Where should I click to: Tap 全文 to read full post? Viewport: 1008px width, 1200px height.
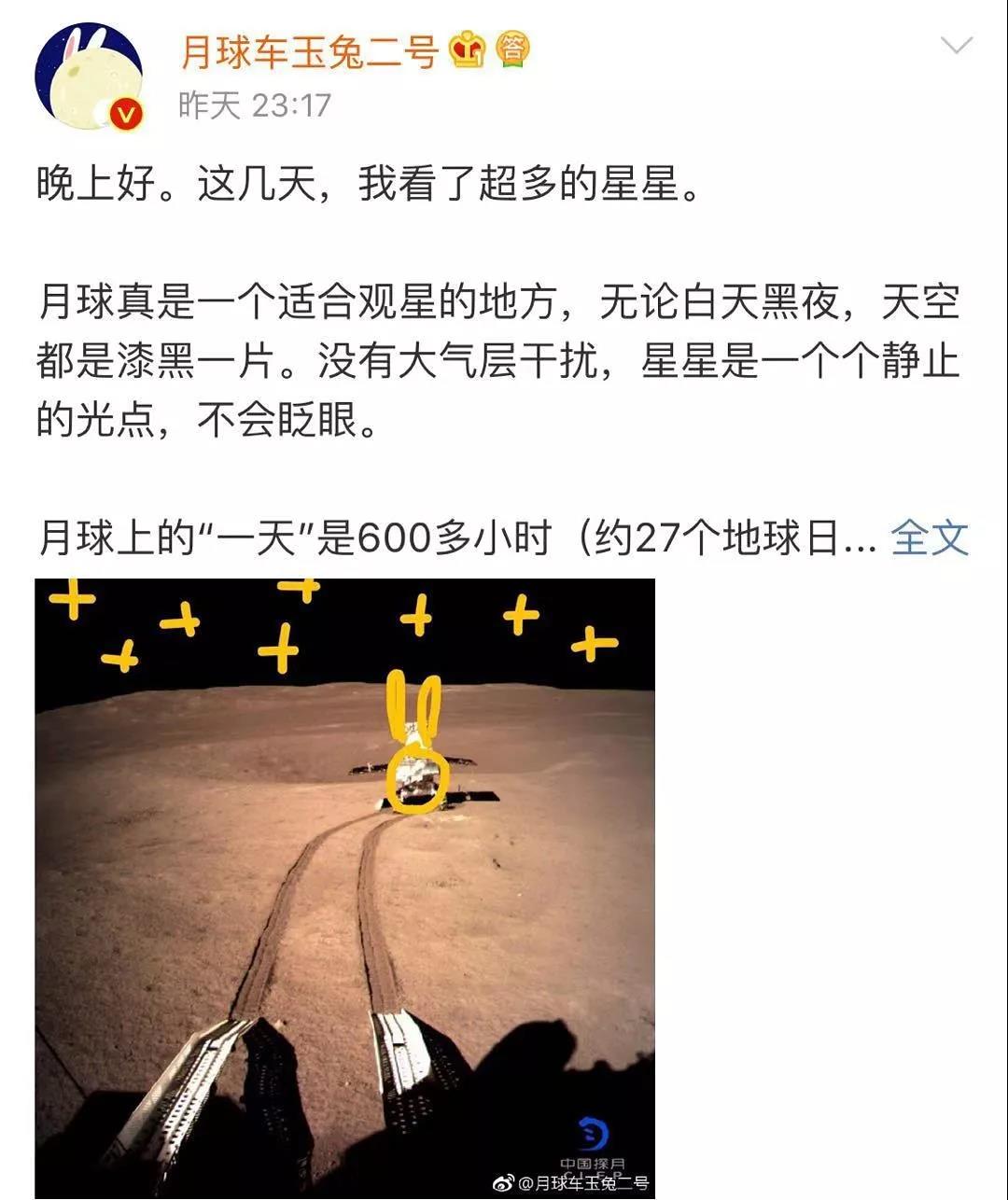pos(930,538)
